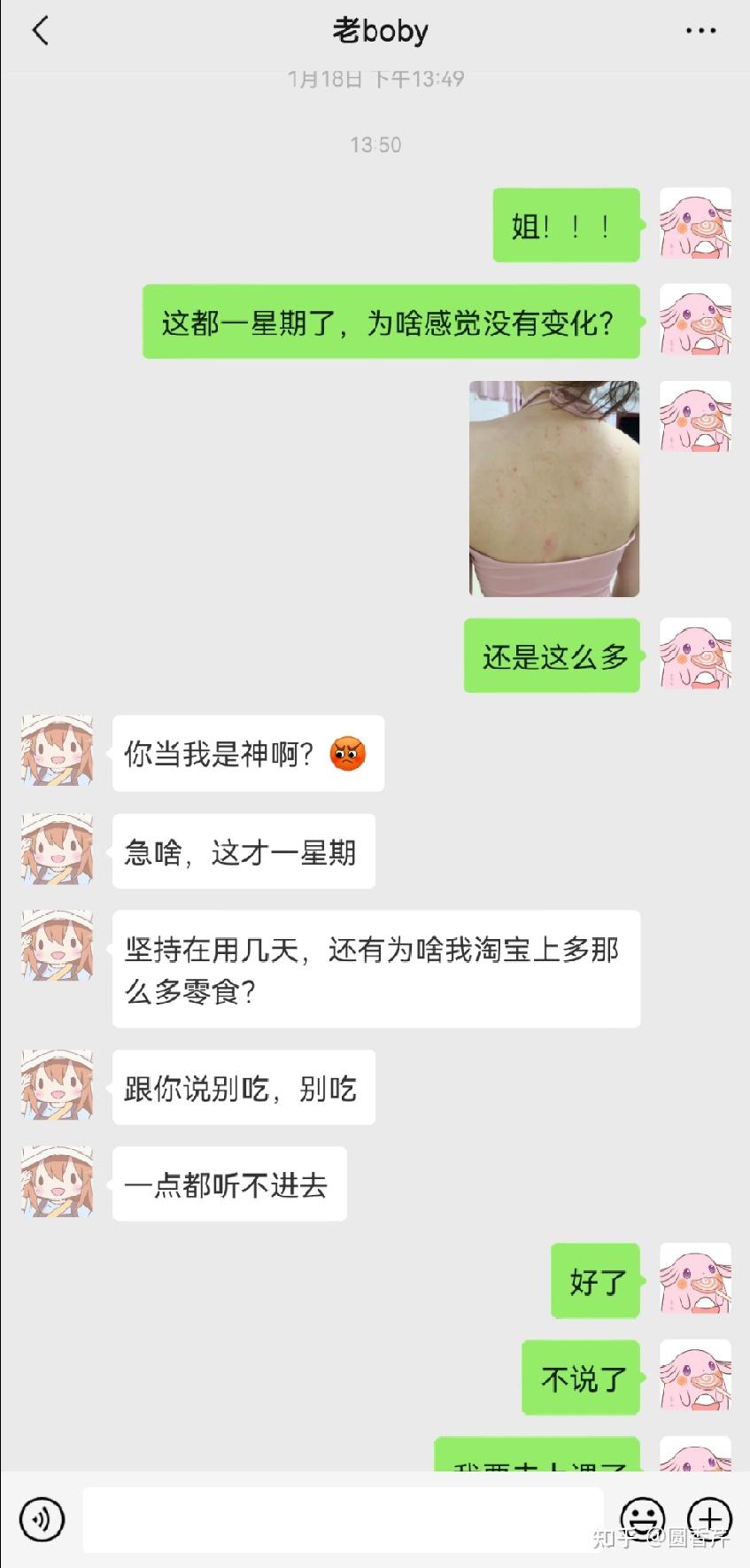Focus the message text field
Image resolution: width=750 pixels, height=1568 pixels.
click(x=343, y=1519)
